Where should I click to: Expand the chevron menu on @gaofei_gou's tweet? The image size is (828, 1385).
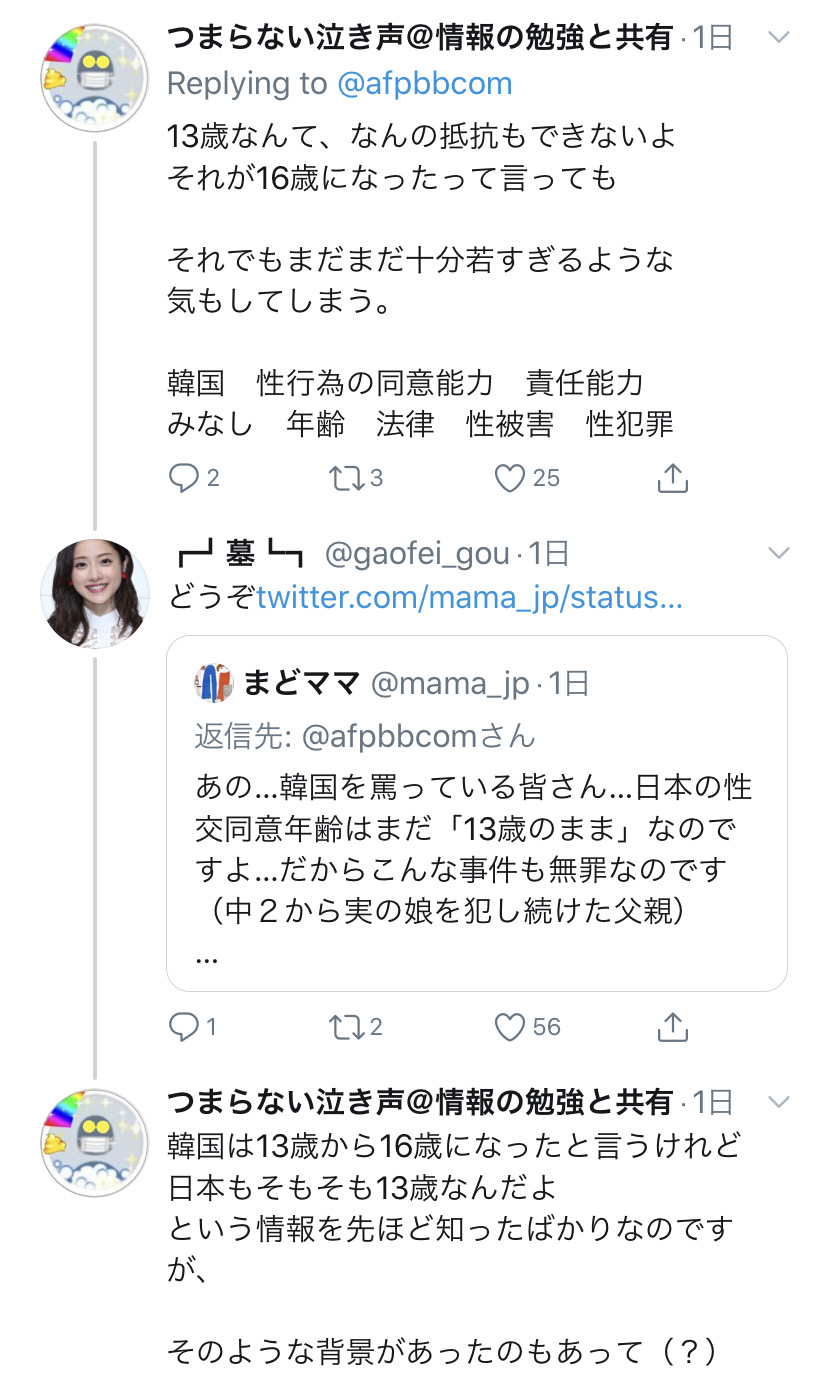[x=777, y=553]
